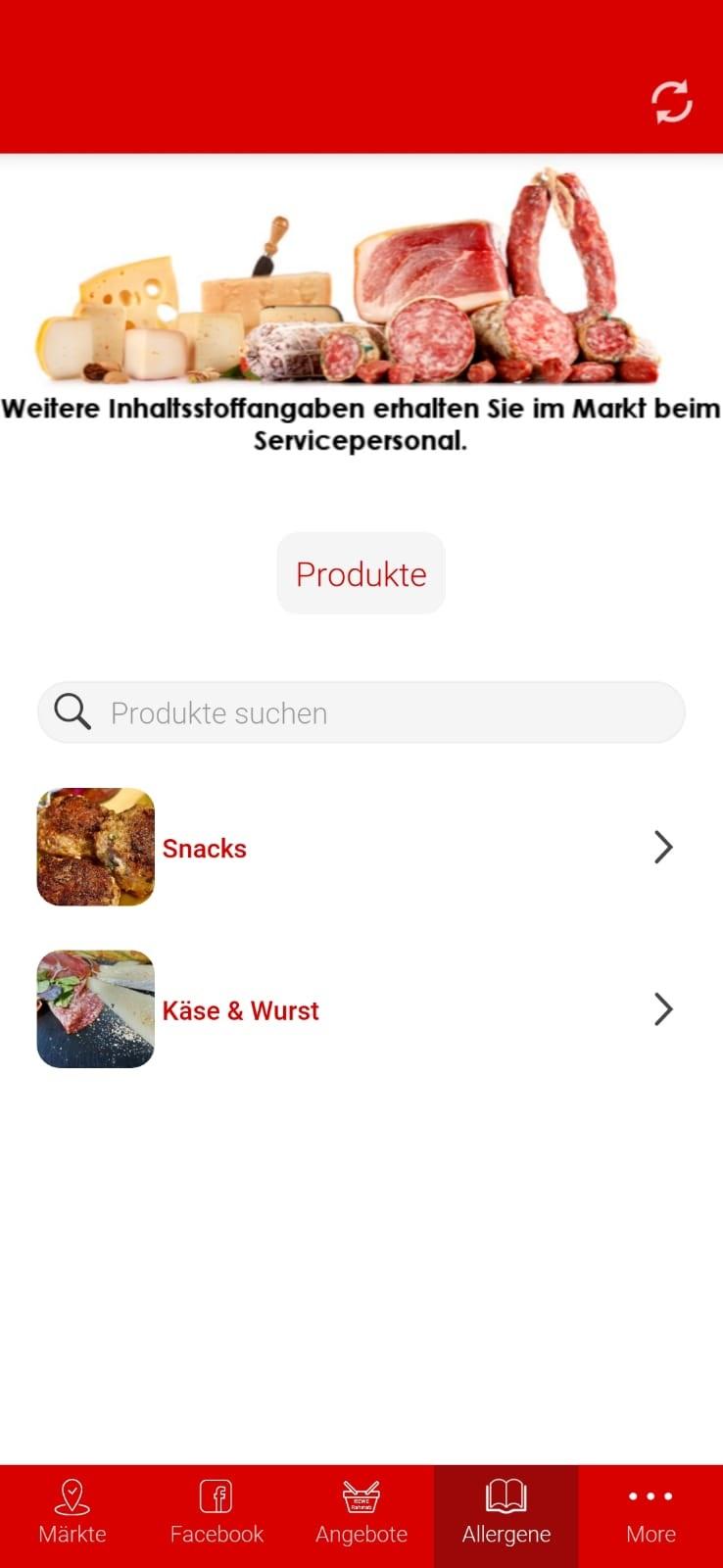Switch to the Allergene tab

coord(506,1514)
